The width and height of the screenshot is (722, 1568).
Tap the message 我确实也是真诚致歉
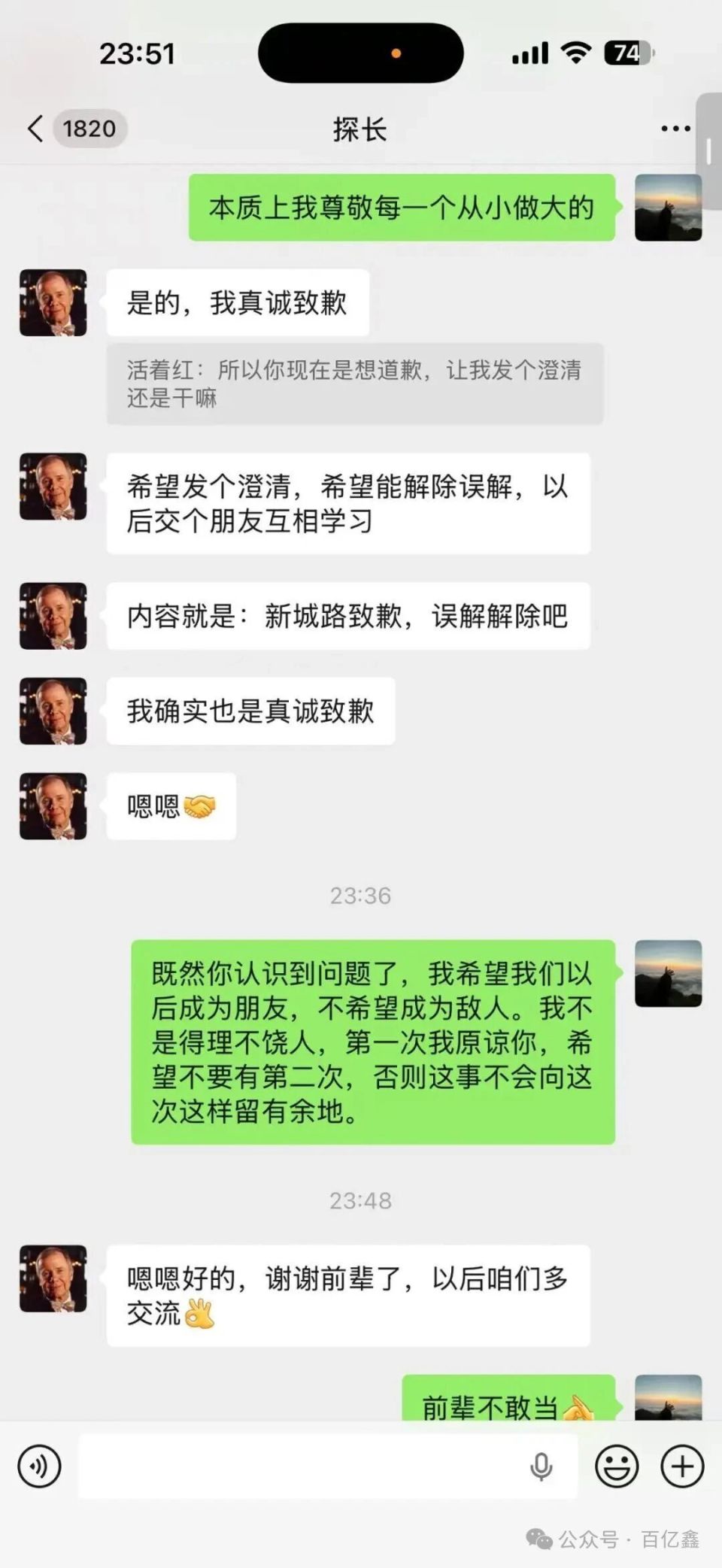252,710
